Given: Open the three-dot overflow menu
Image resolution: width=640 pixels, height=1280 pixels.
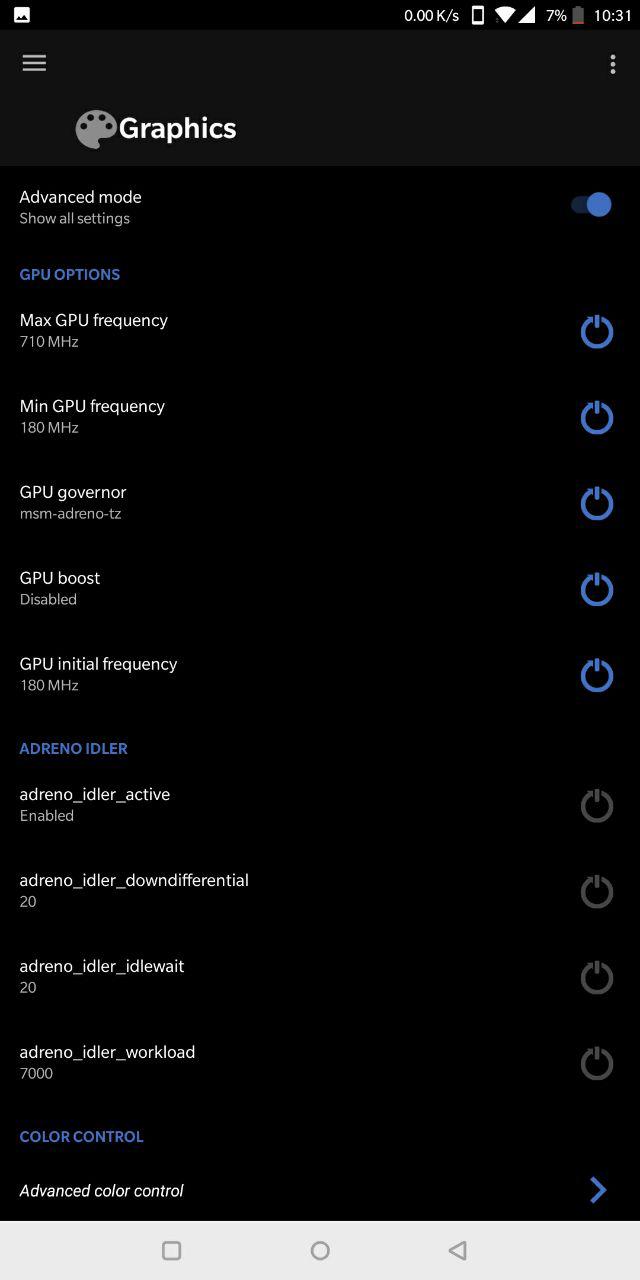Looking at the screenshot, I should tap(613, 65).
